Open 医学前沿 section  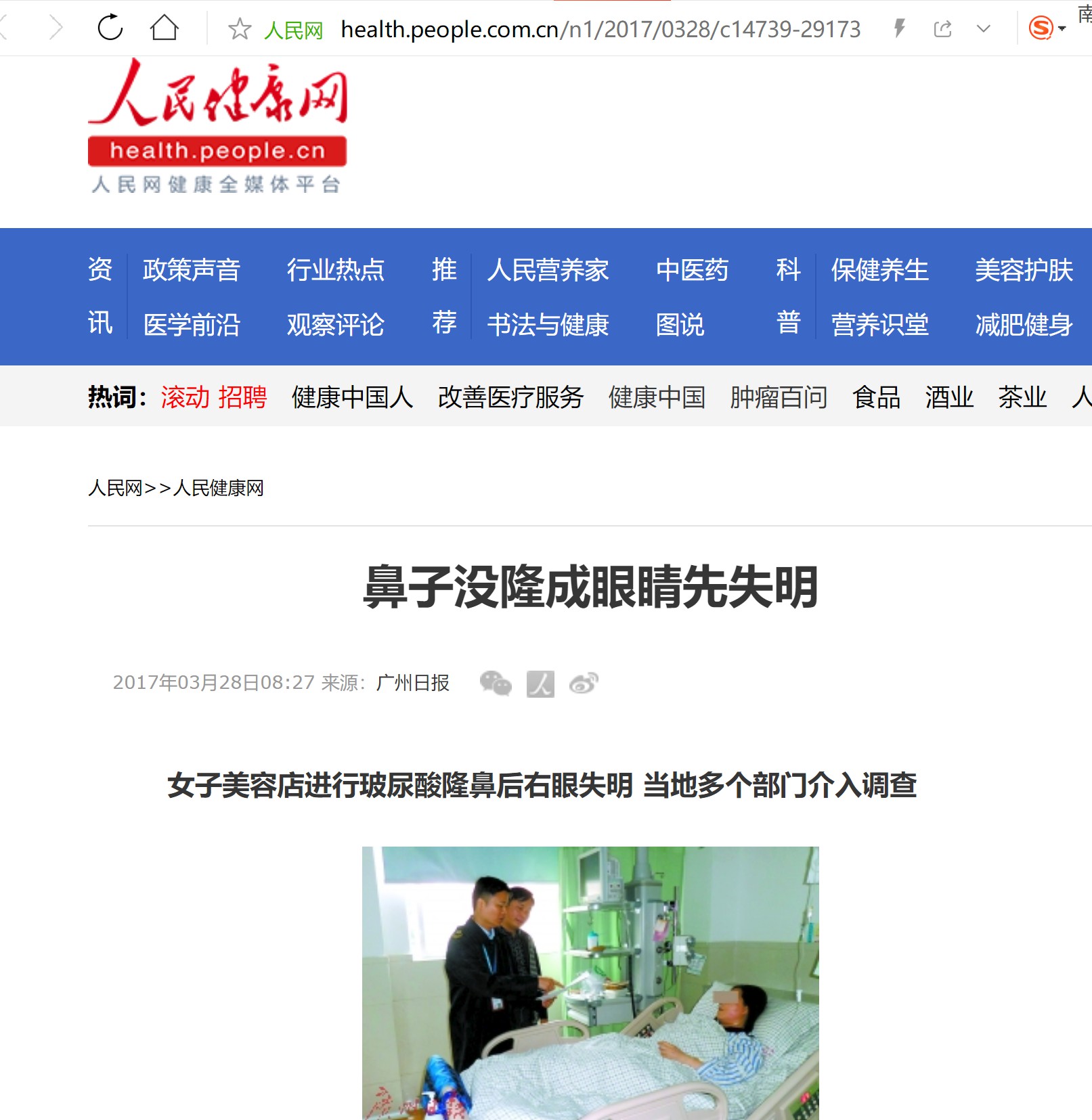(x=192, y=325)
